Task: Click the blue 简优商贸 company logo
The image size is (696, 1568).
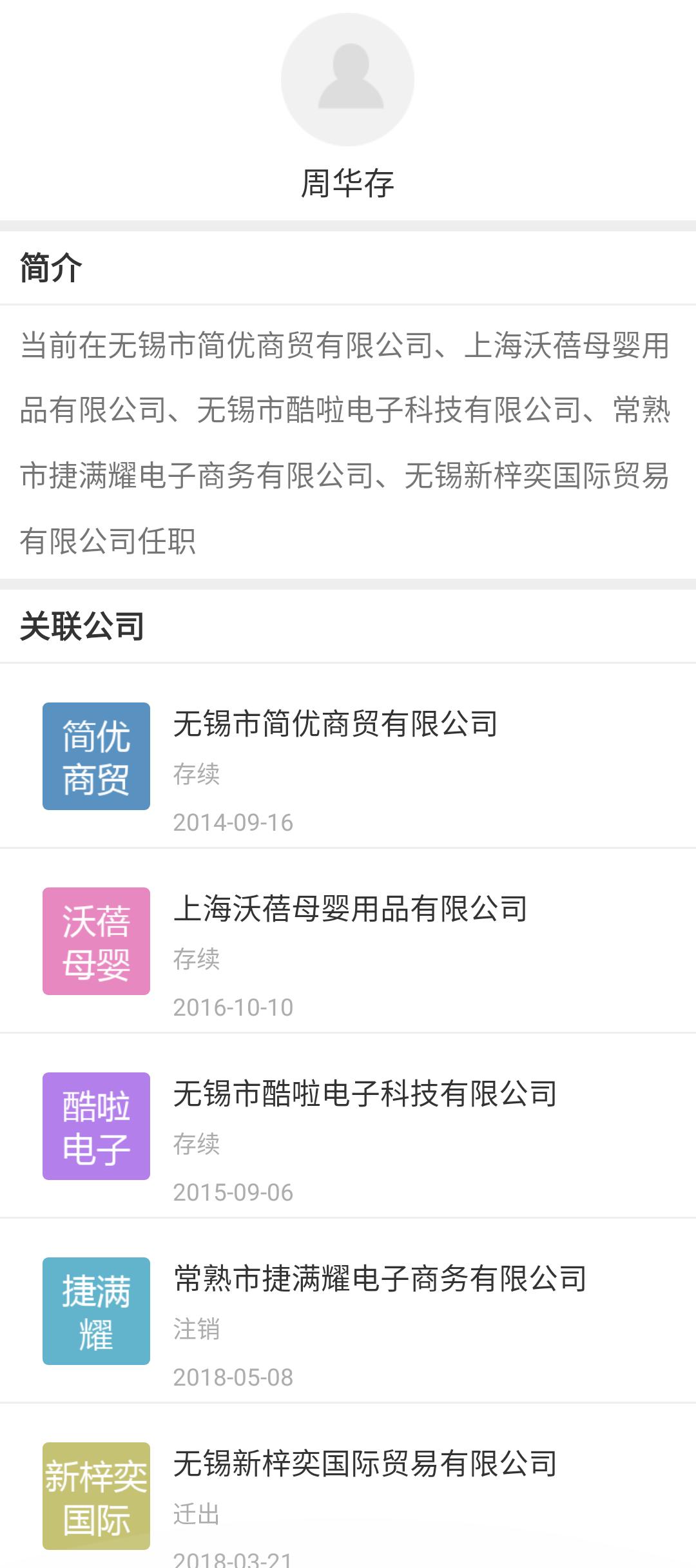Action: [x=95, y=757]
